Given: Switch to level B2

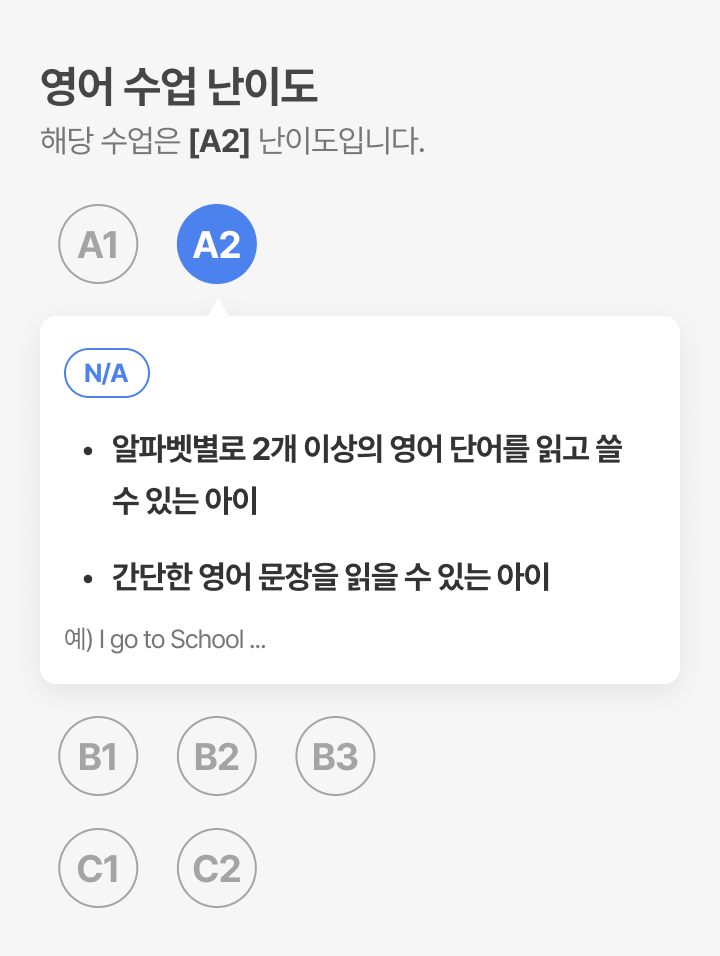Looking at the screenshot, I should [x=217, y=756].
